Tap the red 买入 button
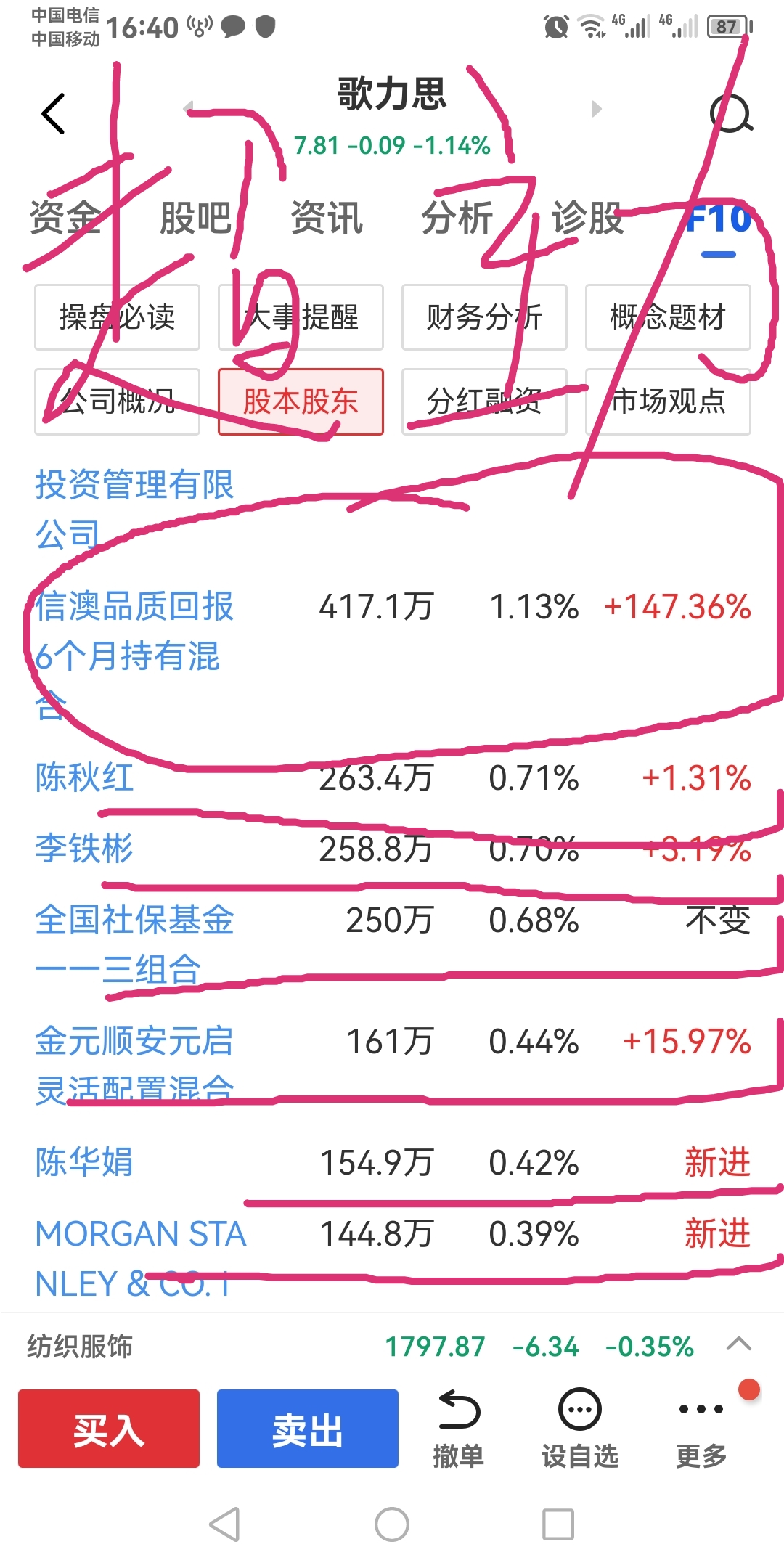Viewport: 784px width, 1568px height. pos(109,1429)
